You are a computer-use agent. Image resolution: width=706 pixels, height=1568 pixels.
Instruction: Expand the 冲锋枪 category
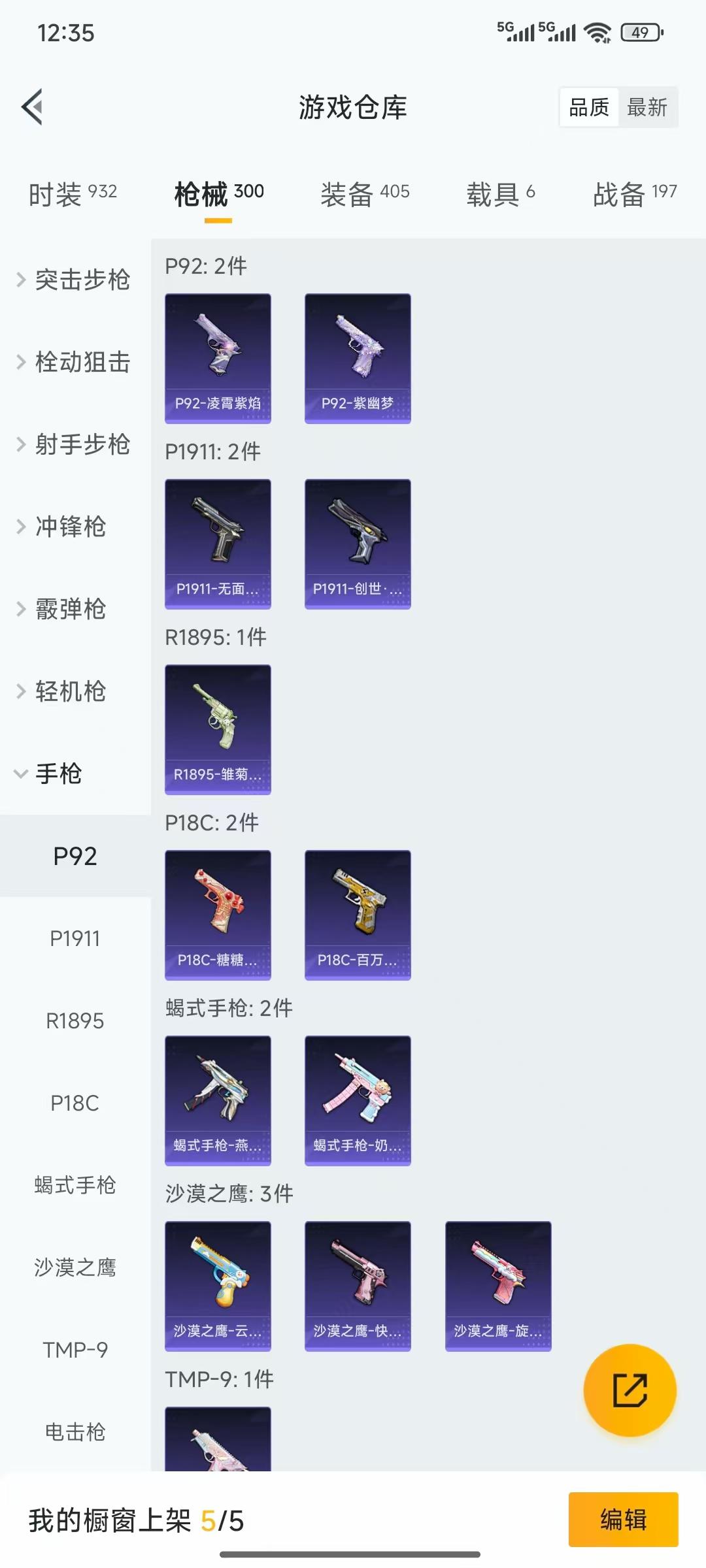[72, 527]
